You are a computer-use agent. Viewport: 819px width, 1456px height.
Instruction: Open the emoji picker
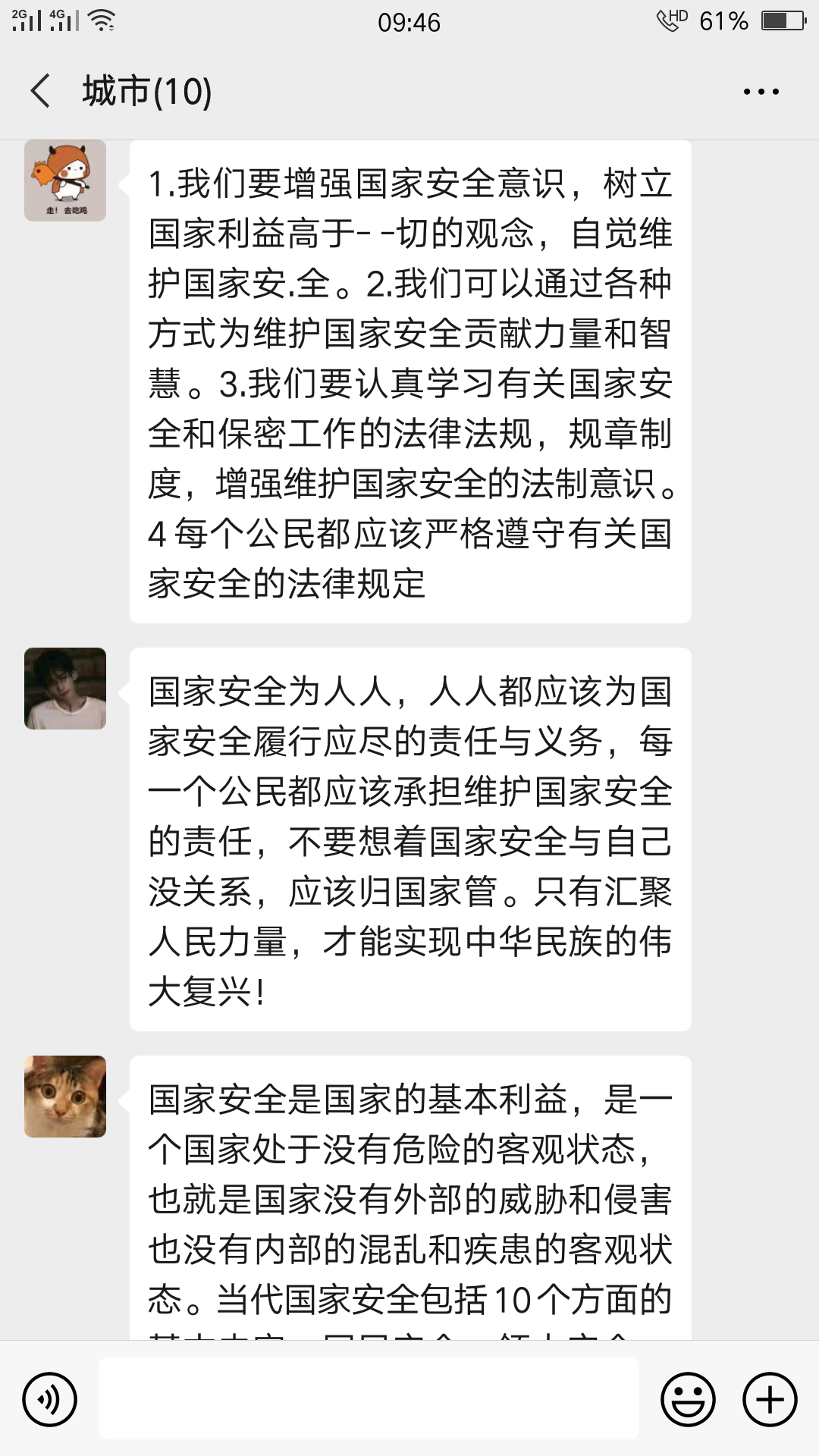[689, 1399]
